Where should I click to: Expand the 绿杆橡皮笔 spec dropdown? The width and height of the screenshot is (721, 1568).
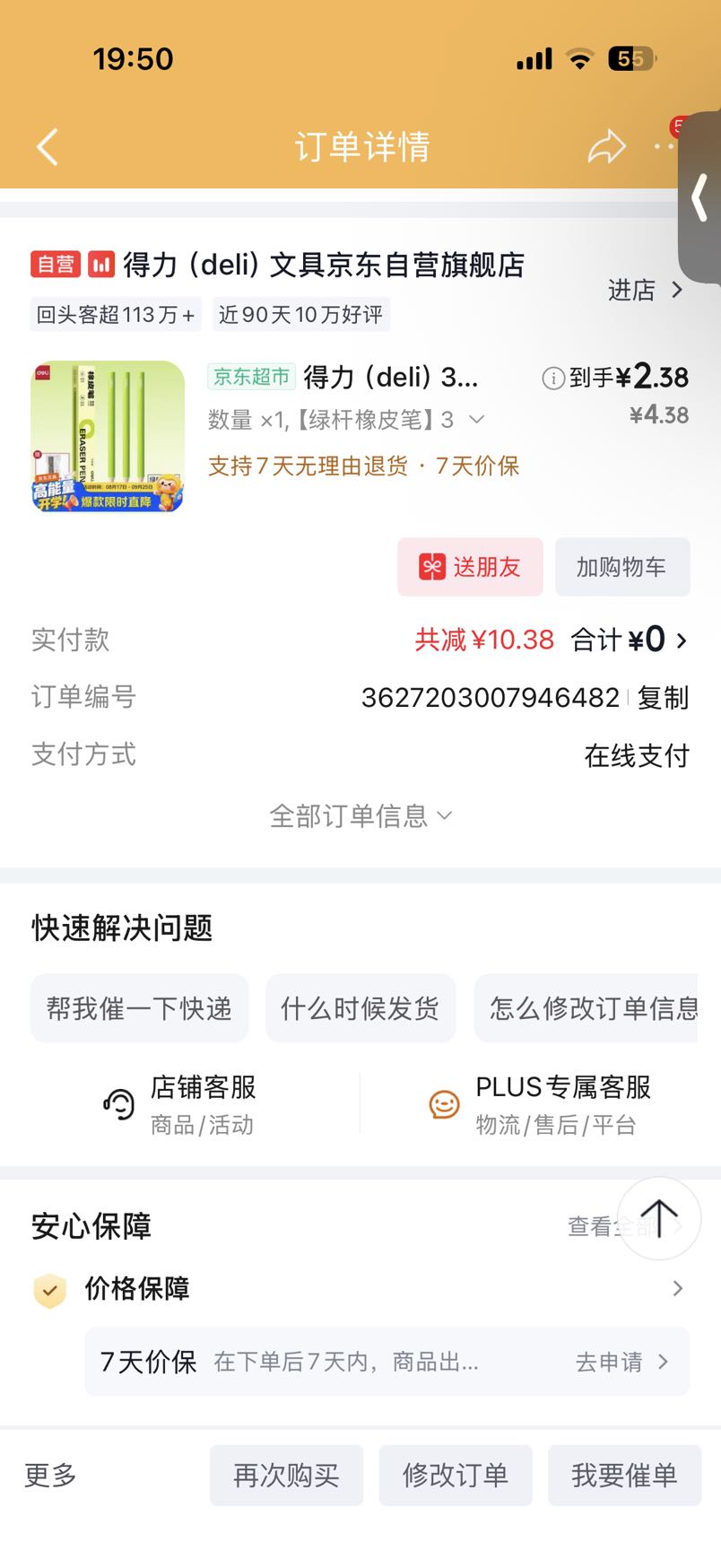click(477, 419)
